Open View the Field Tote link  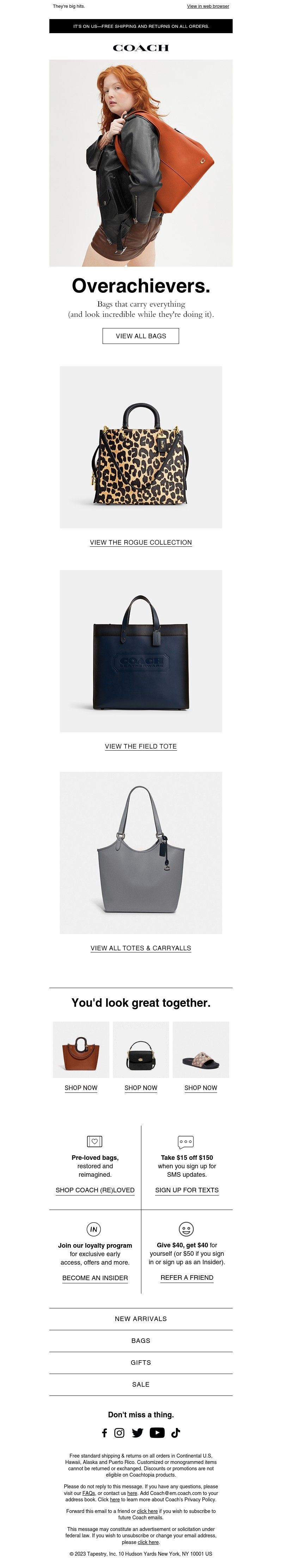coord(140,746)
